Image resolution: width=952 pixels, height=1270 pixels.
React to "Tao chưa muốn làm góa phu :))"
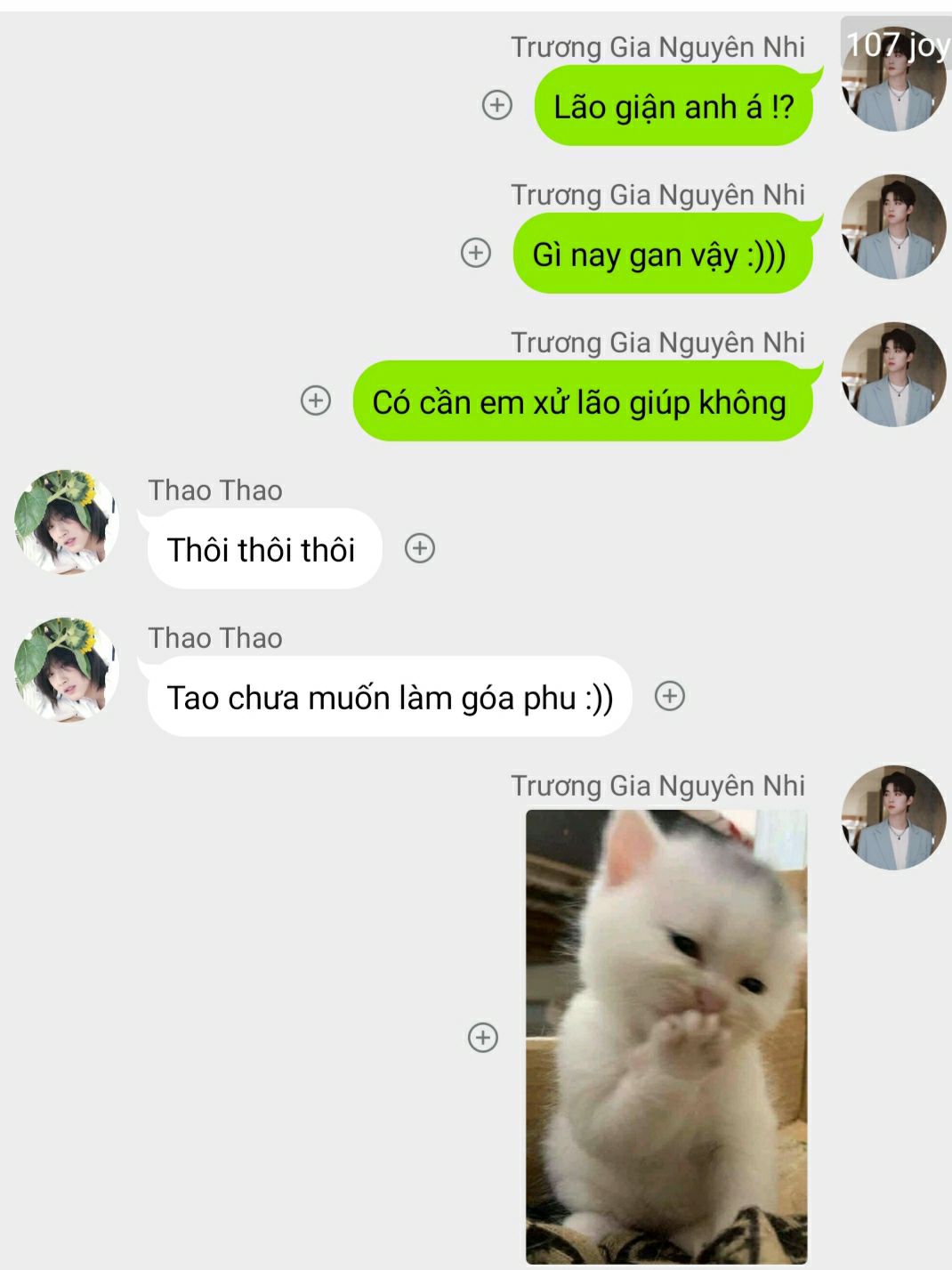click(670, 696)
